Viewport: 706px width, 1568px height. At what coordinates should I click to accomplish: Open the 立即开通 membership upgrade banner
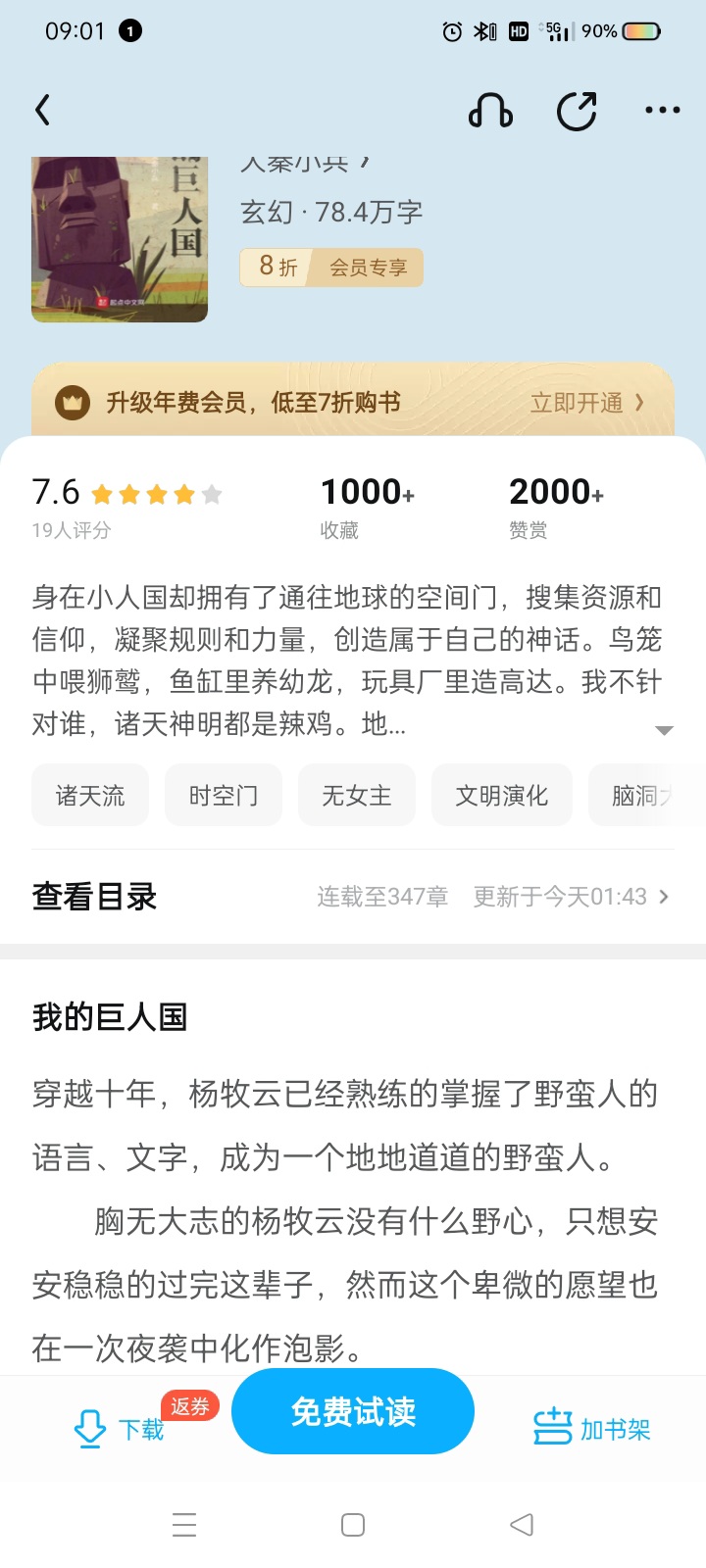[353, 402]
